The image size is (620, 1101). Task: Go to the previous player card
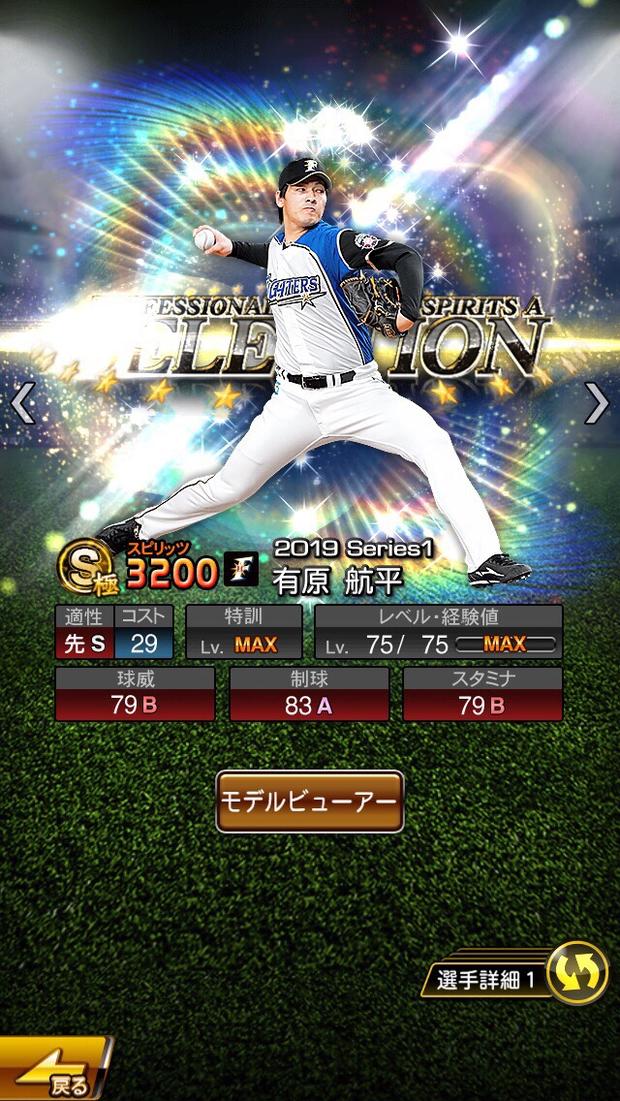click(x=22, y=402)
